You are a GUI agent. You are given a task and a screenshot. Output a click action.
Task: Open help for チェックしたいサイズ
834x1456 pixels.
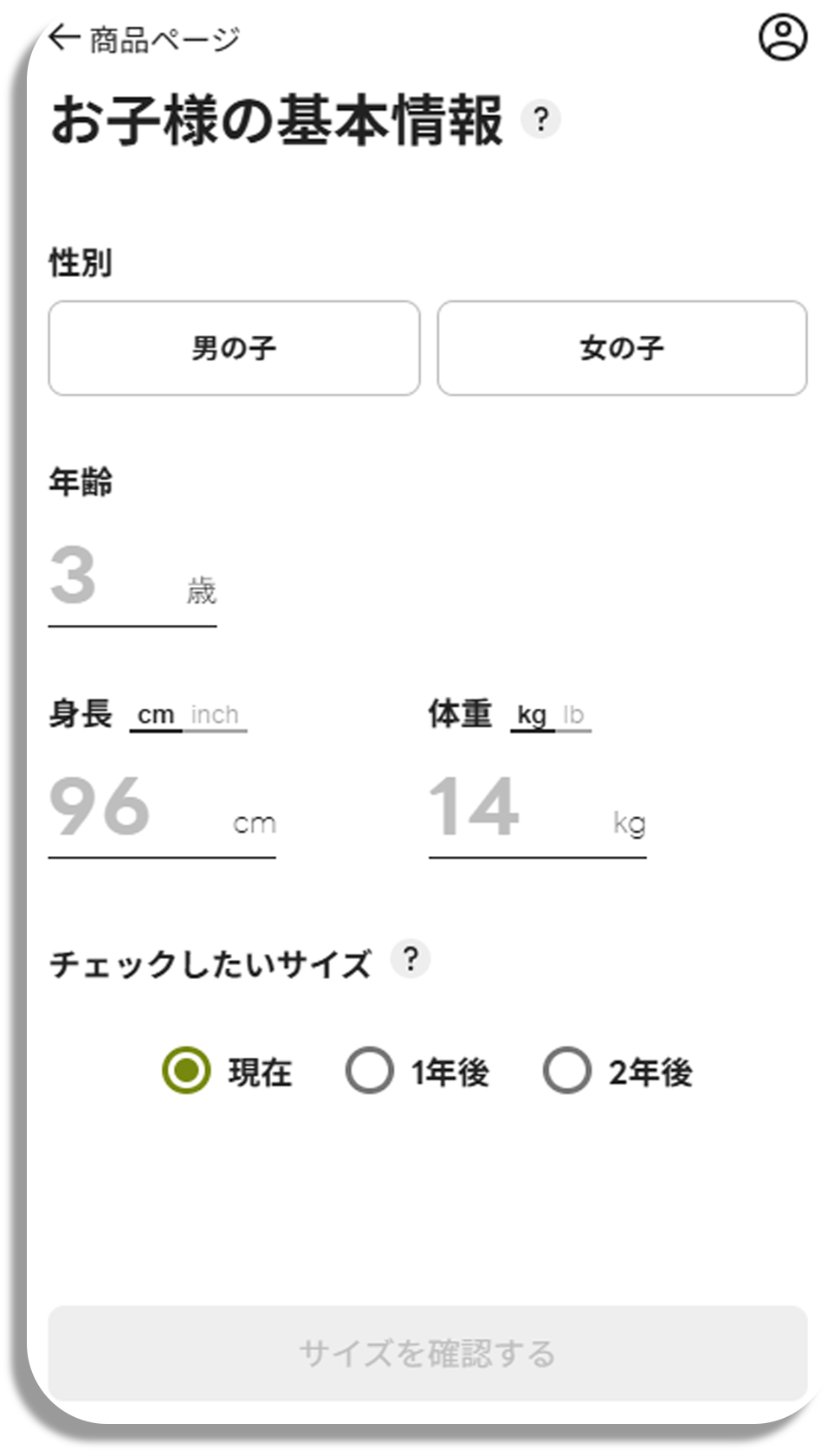411,959
